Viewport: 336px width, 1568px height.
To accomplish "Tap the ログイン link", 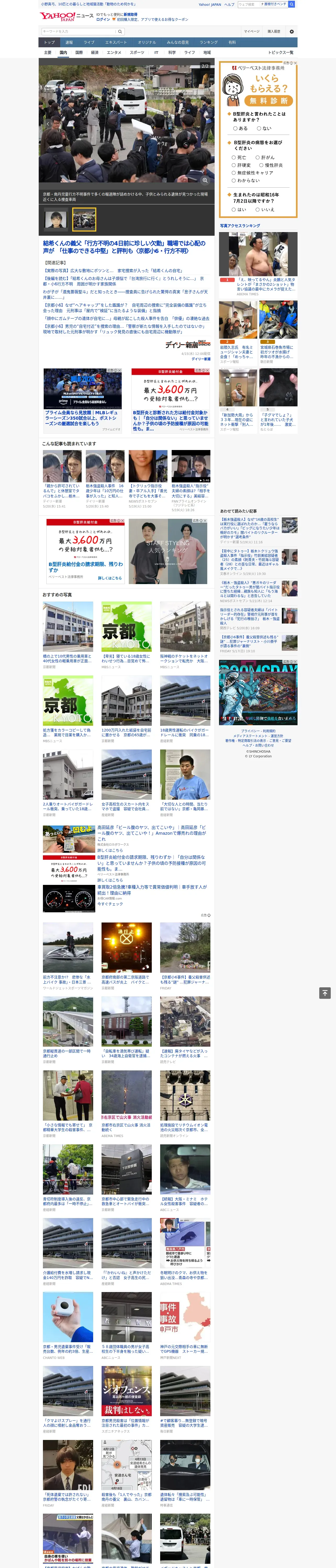I will click(103, 20).
